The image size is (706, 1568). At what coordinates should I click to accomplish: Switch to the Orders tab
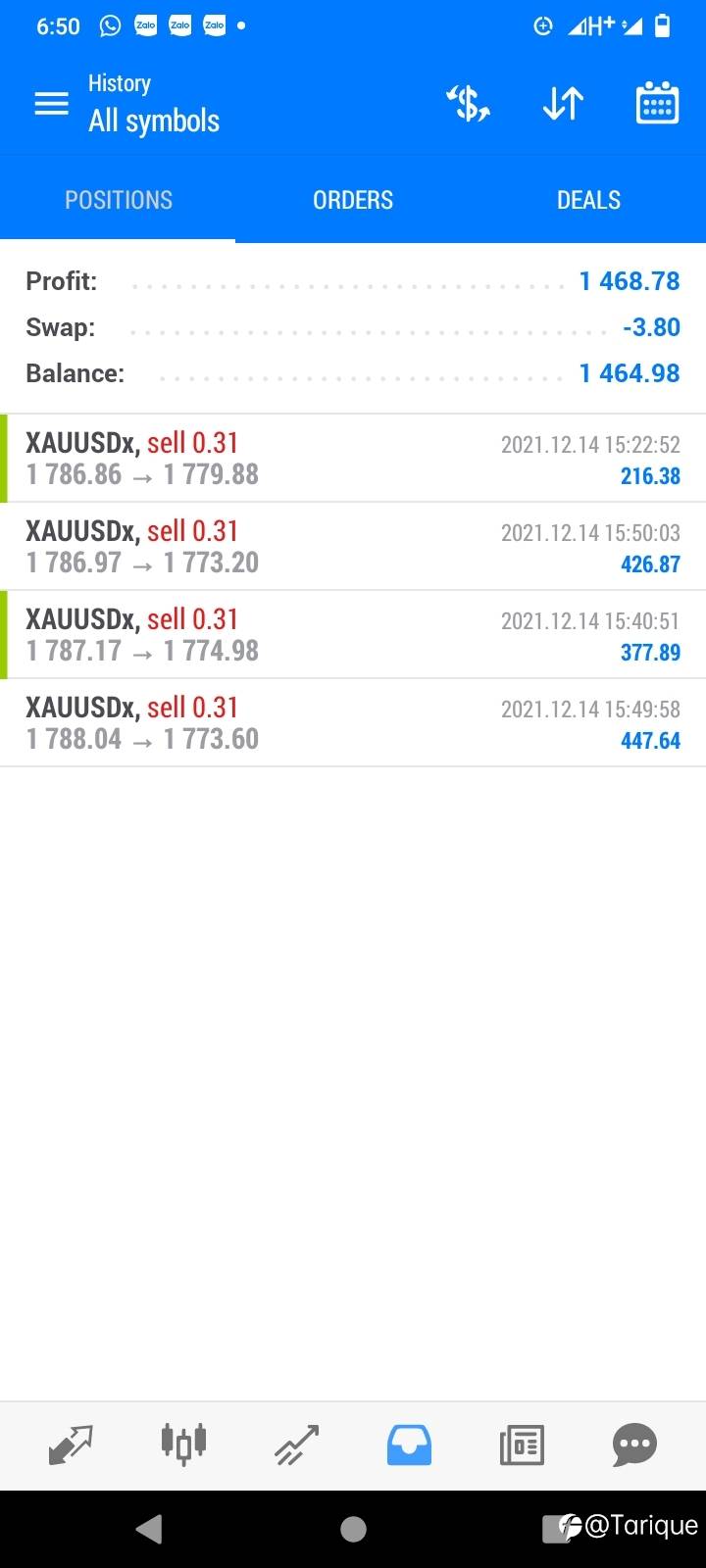point(353,200)
